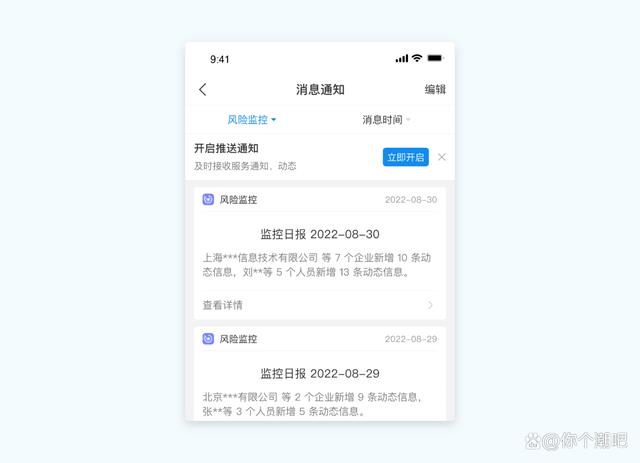Screen dimensions: 640x463
Task: Open the 风险监控 filter dropdown
Action: click(251, 119)
